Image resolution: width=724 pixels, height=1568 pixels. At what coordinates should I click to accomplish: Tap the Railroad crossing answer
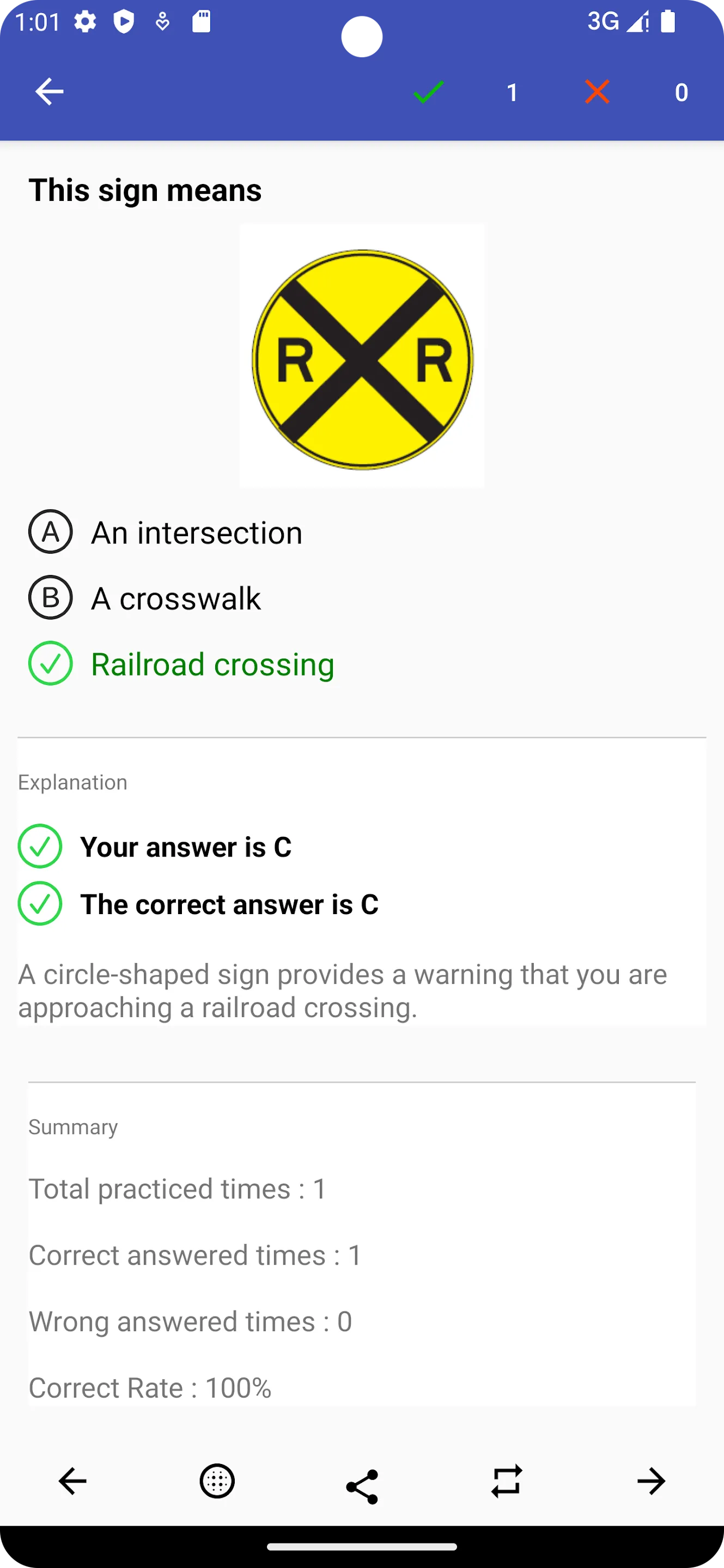[x=181, y=664]
